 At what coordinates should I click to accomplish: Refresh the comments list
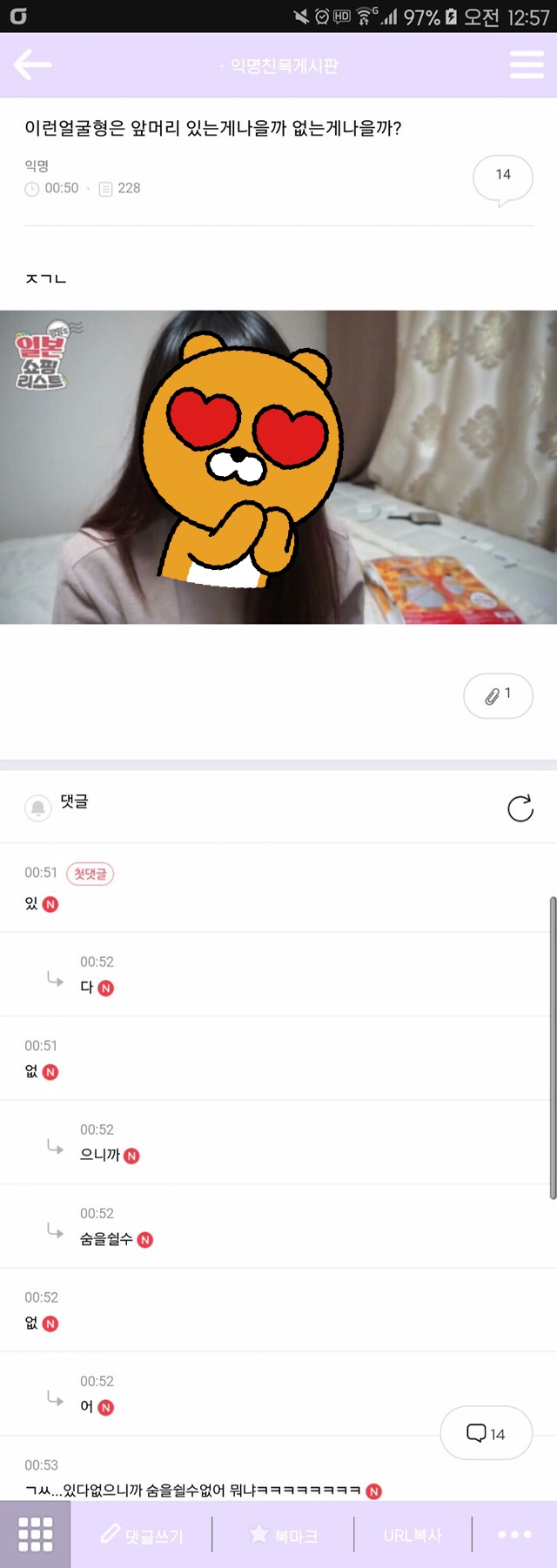[520, 808]
